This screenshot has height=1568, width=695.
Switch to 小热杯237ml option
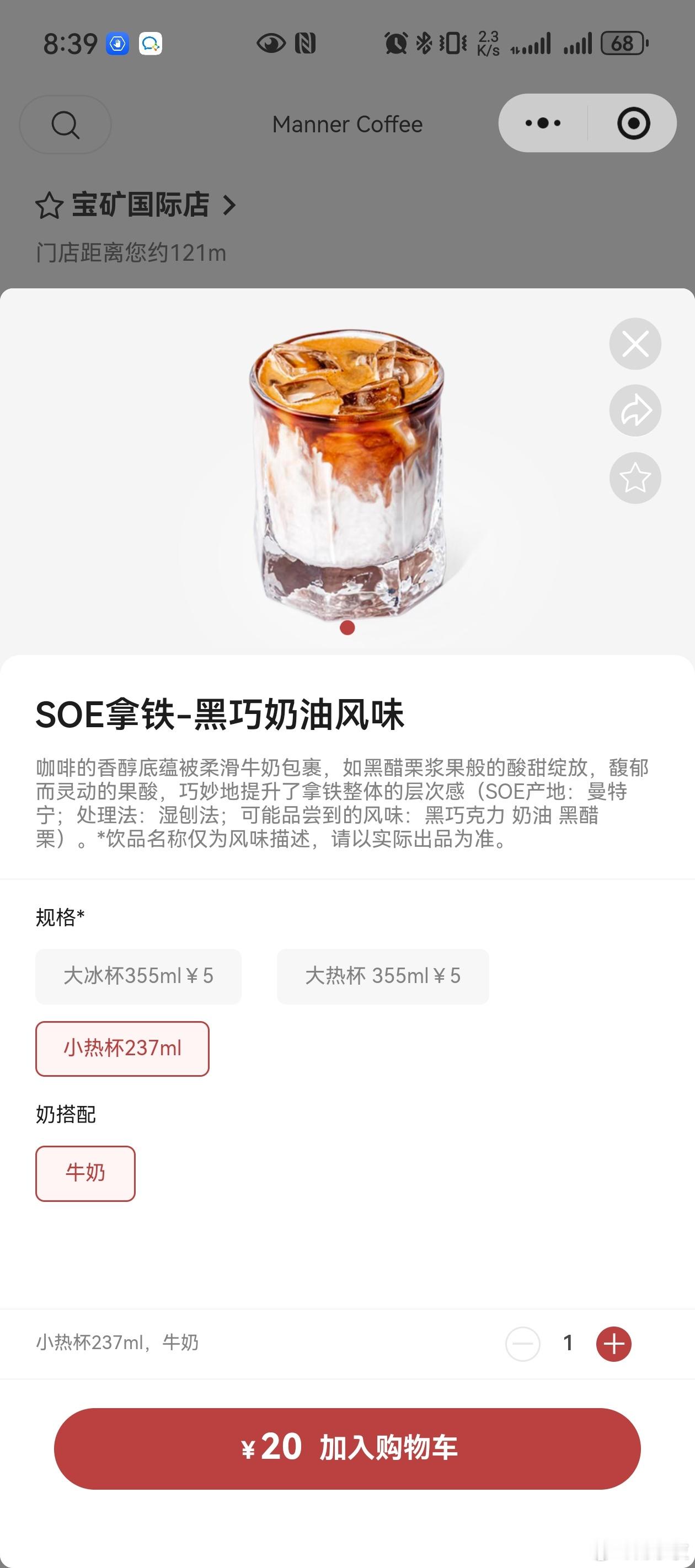pyautogui.click(x=122, y=1048)
